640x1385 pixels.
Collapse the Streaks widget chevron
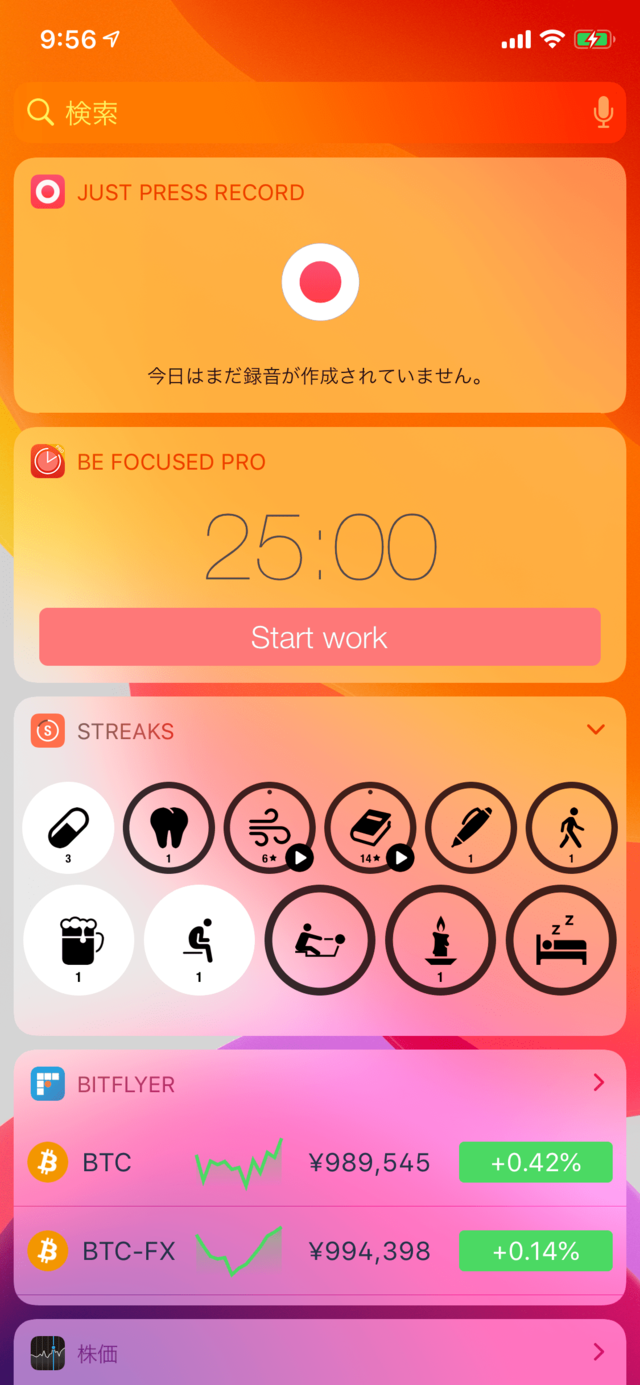596,730
